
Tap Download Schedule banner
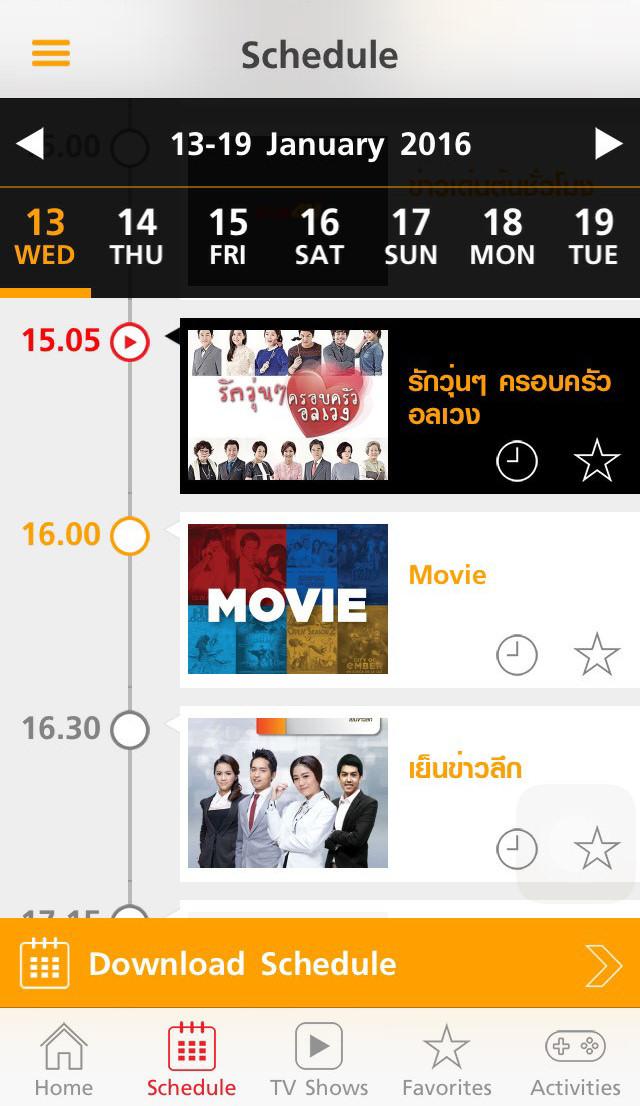pyautogui.click(x=320, y=964)
